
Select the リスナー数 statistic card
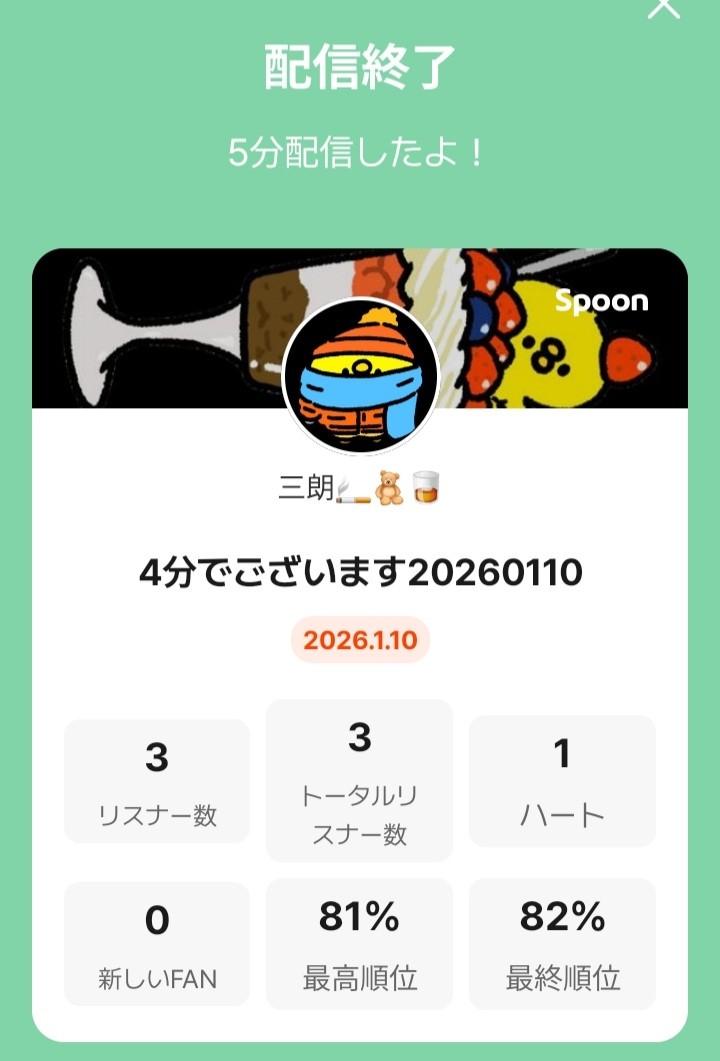click(156, 780)
